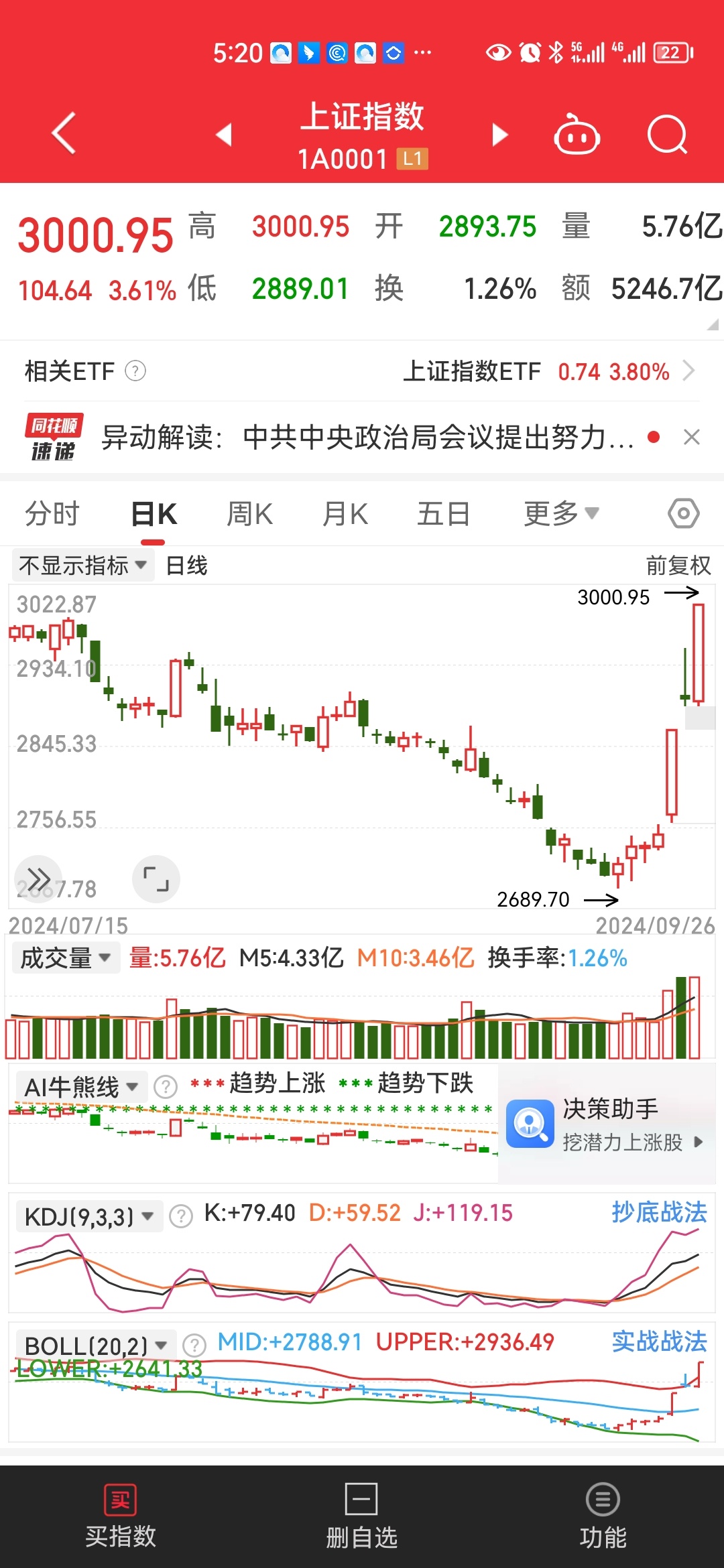Open the 成交量 indicator dropdown
This screenshot has width=724, height=1568.
[65, 958]
